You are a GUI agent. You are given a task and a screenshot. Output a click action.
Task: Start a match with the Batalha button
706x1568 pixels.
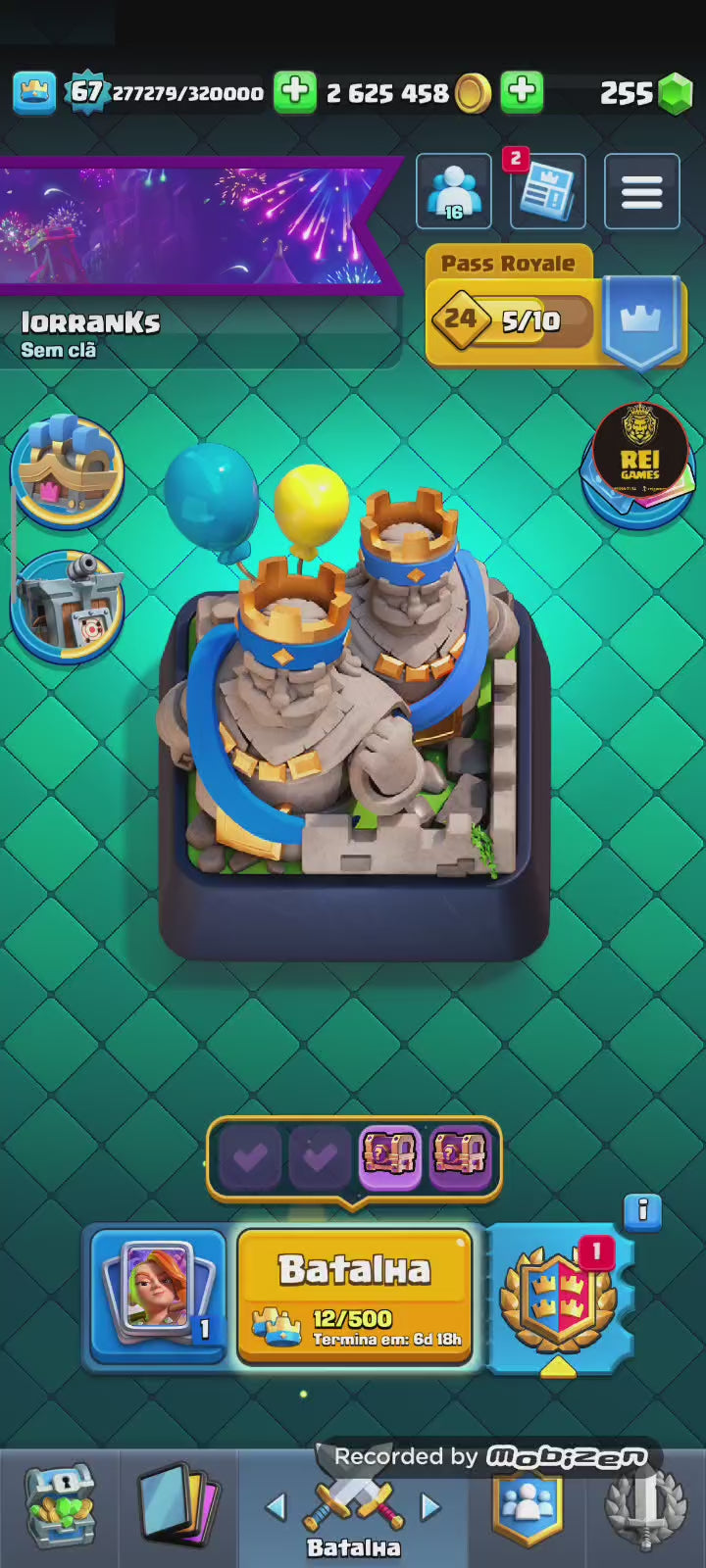coord(354,1295)
